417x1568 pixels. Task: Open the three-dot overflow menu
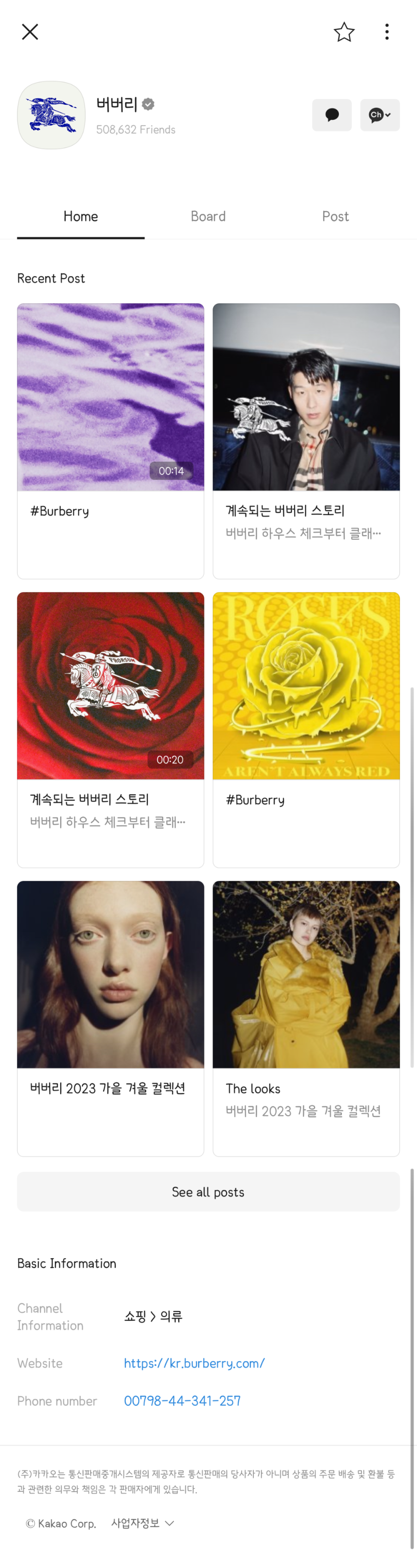click(x=387, y=32)
